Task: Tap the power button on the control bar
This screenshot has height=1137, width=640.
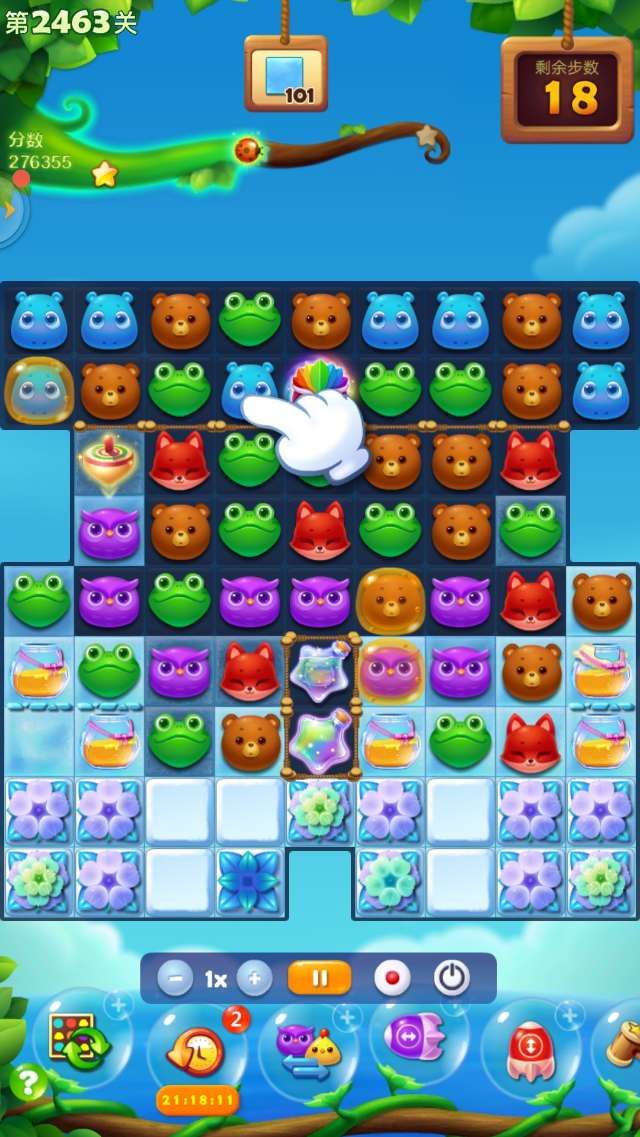Action: pos(452,978)
